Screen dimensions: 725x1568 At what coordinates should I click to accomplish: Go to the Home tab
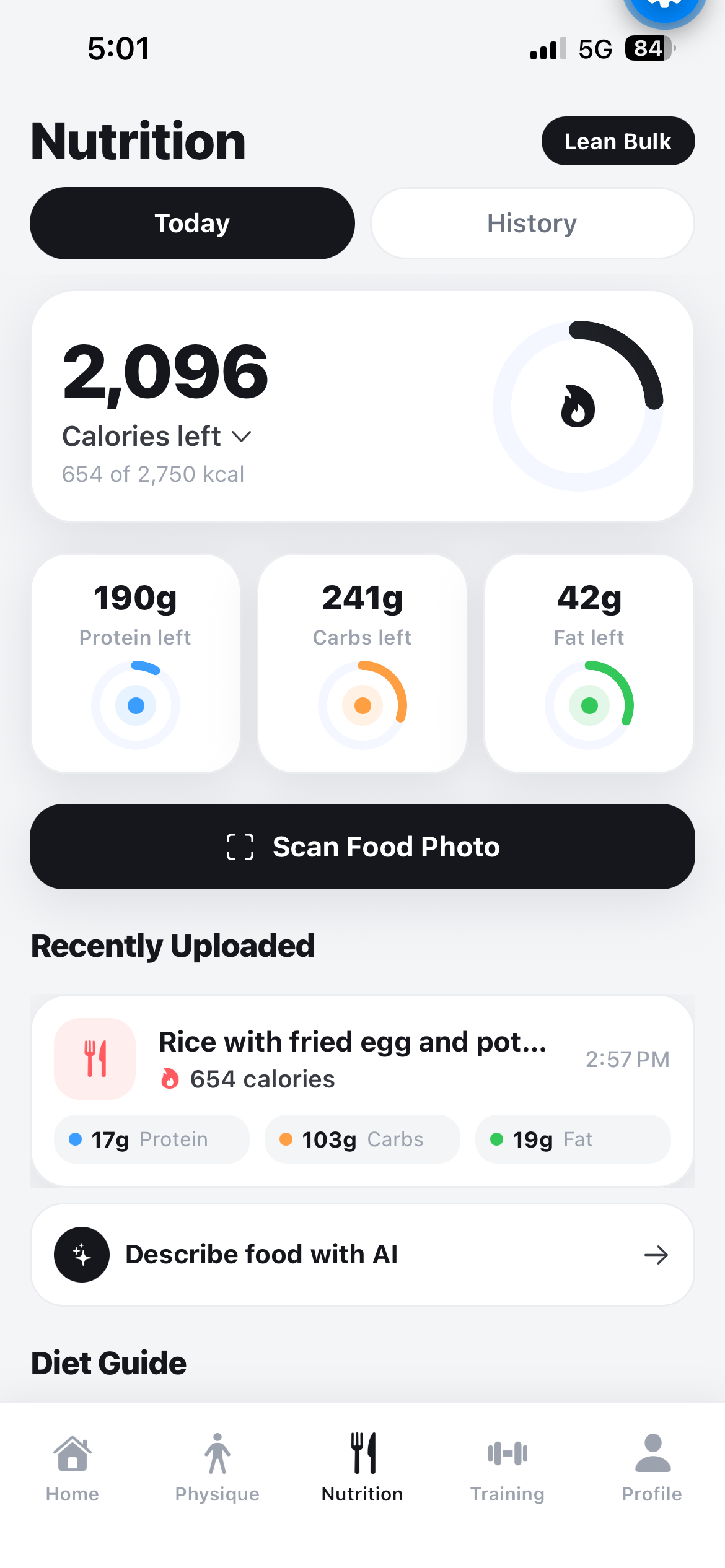[72, 1468]
